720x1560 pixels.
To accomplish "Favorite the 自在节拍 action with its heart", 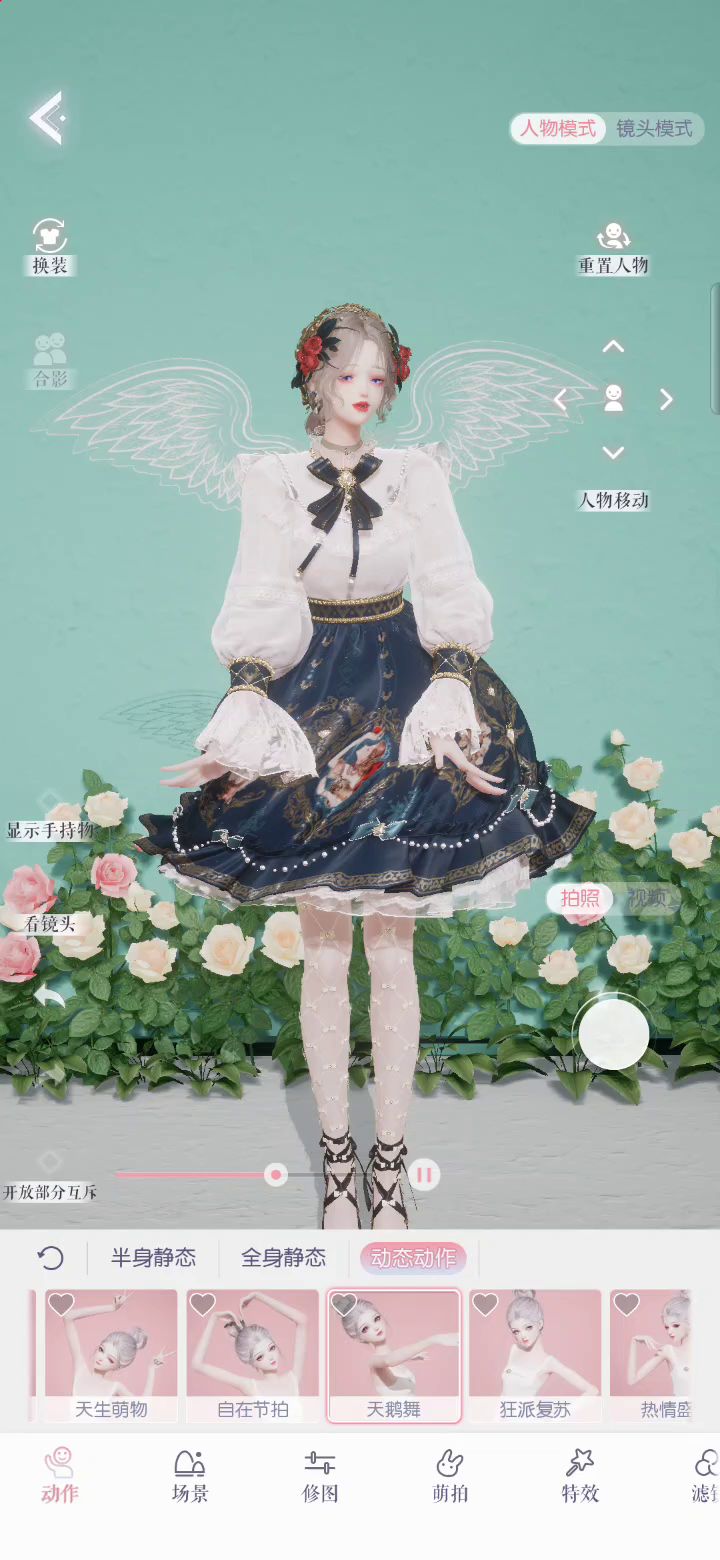I will 203,1304.
